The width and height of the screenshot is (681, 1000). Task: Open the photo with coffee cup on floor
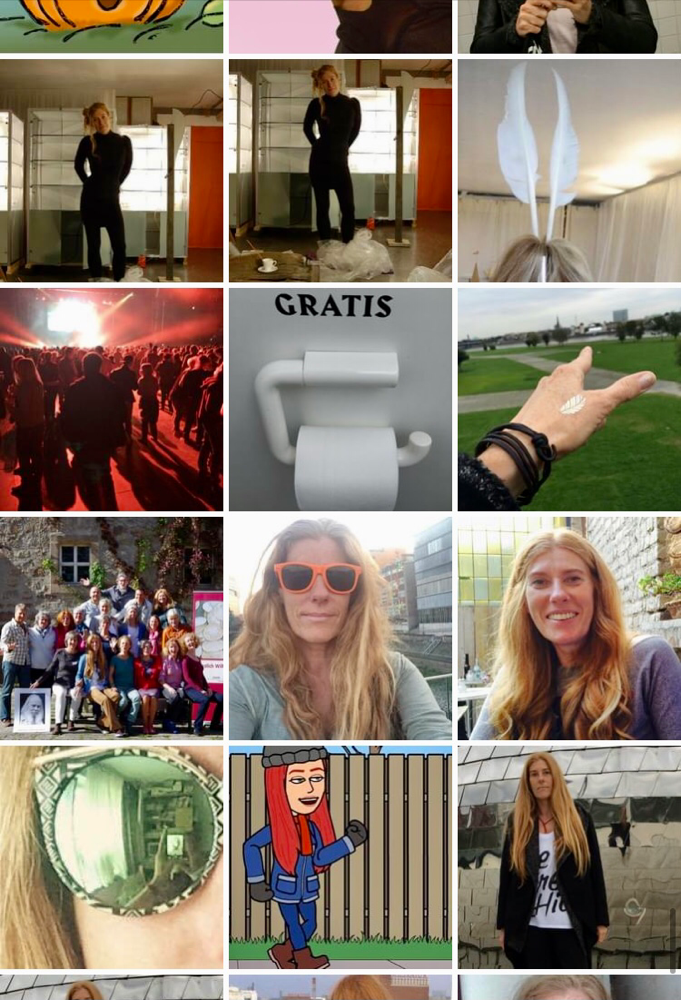point(340,170)
